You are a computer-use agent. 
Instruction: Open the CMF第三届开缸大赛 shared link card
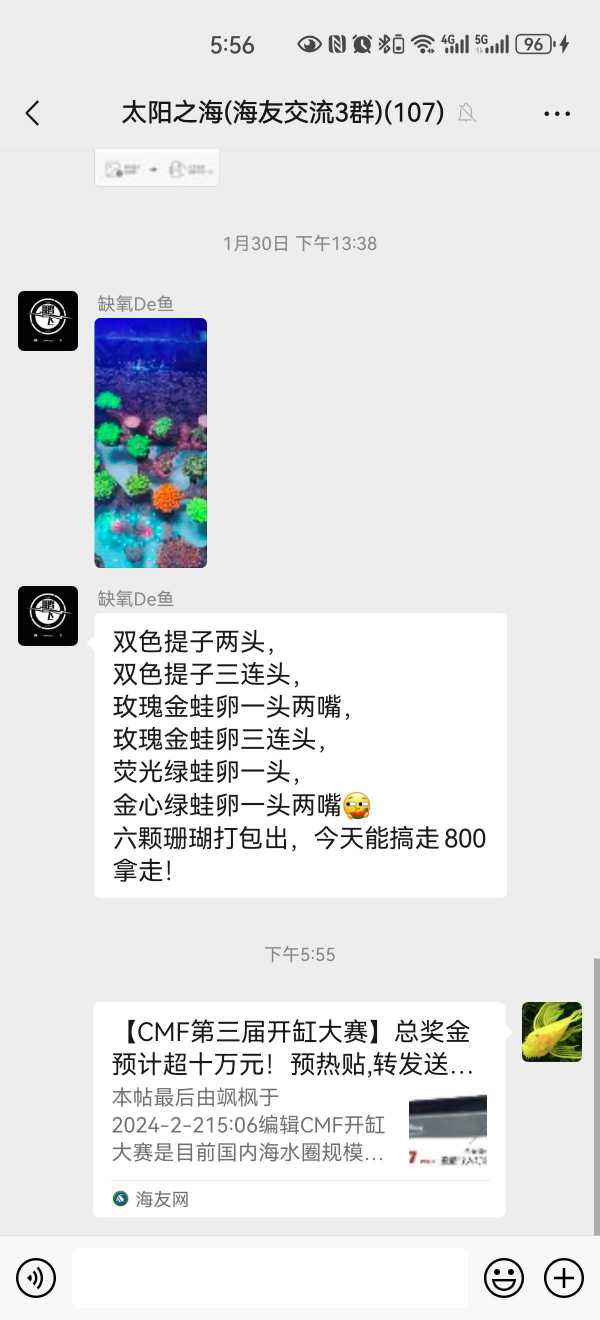299,1108
